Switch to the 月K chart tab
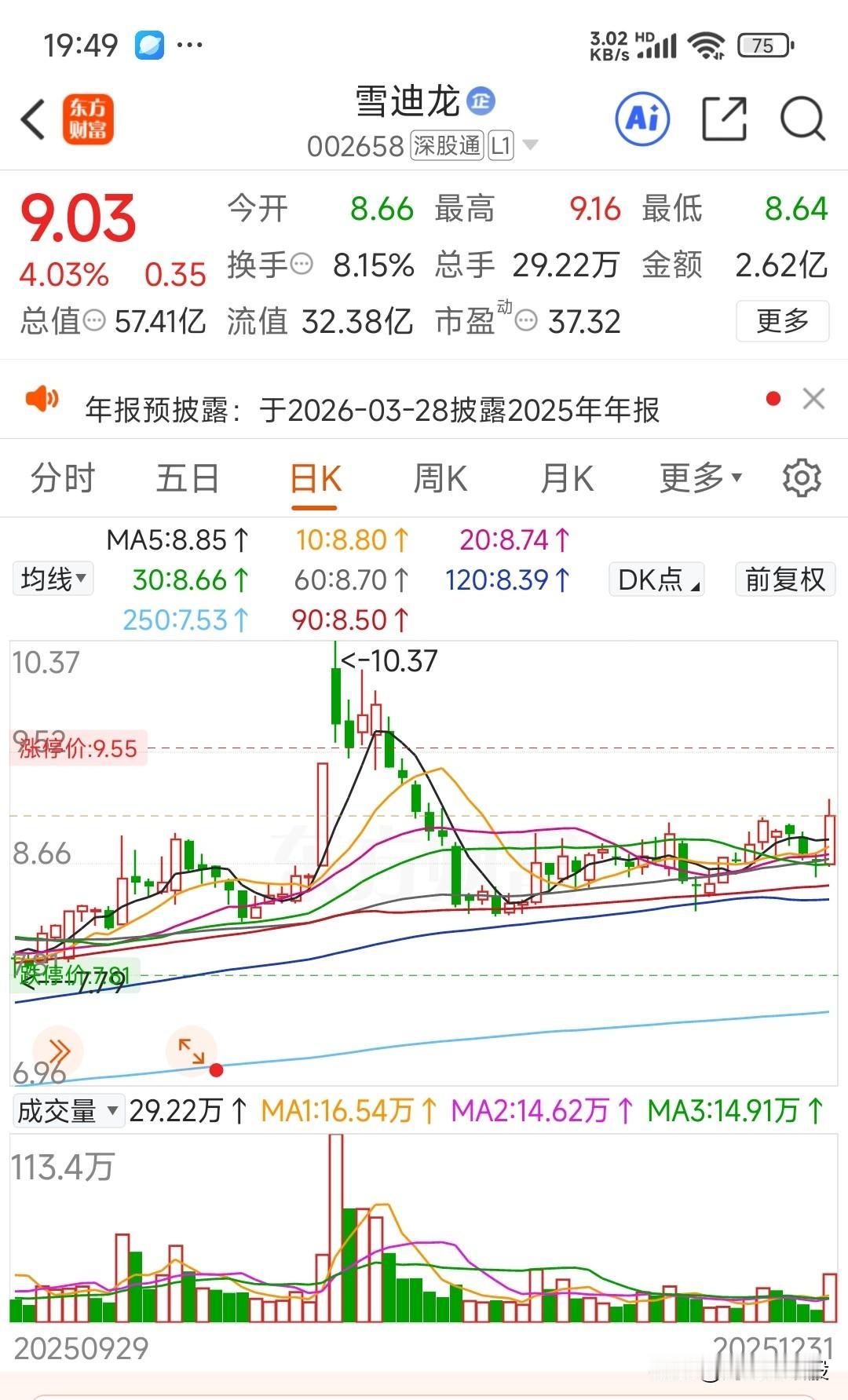The image size is (848, 1400). click(567, 478)
